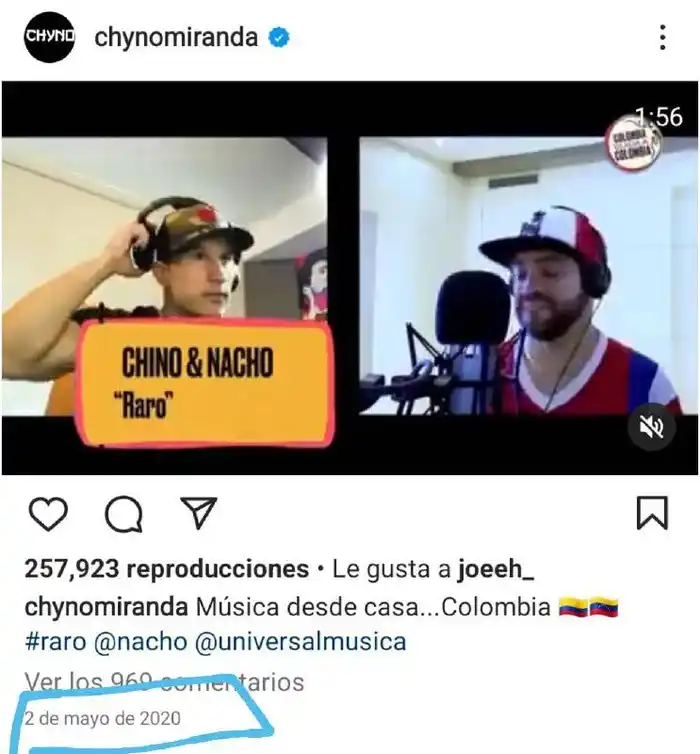Share the post with the paper plane icon
The width and height of the screenshot is (700, 754).
pyautogui.click(x=198, y=514)
